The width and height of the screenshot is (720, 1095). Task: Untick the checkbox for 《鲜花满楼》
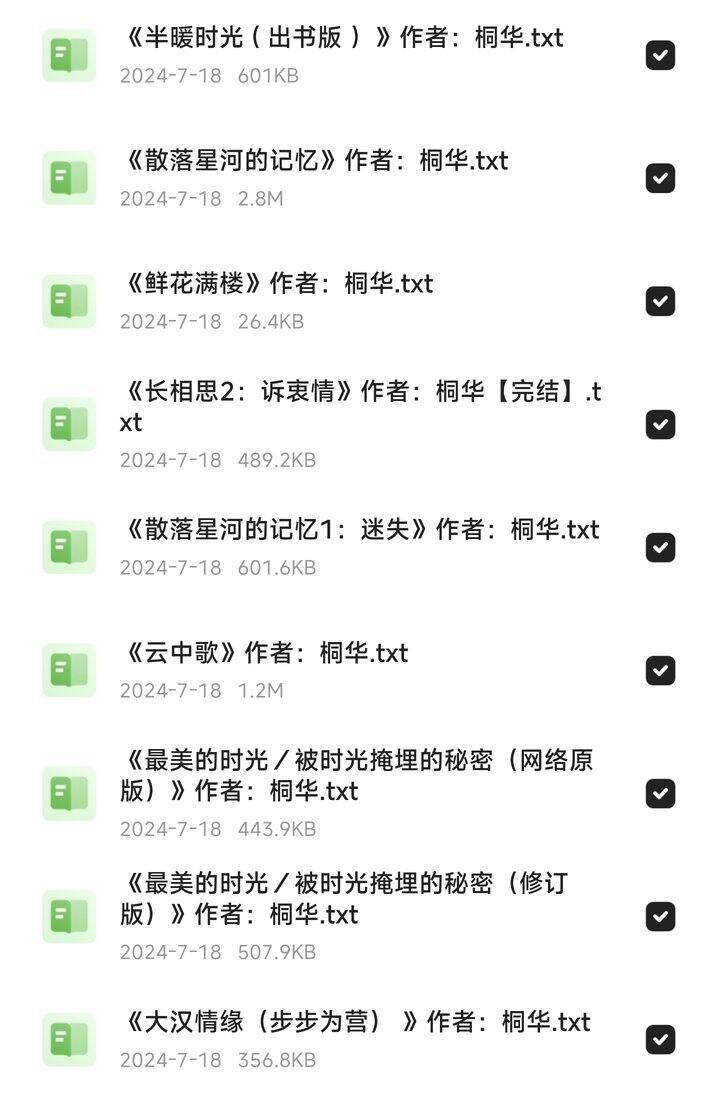660,301
